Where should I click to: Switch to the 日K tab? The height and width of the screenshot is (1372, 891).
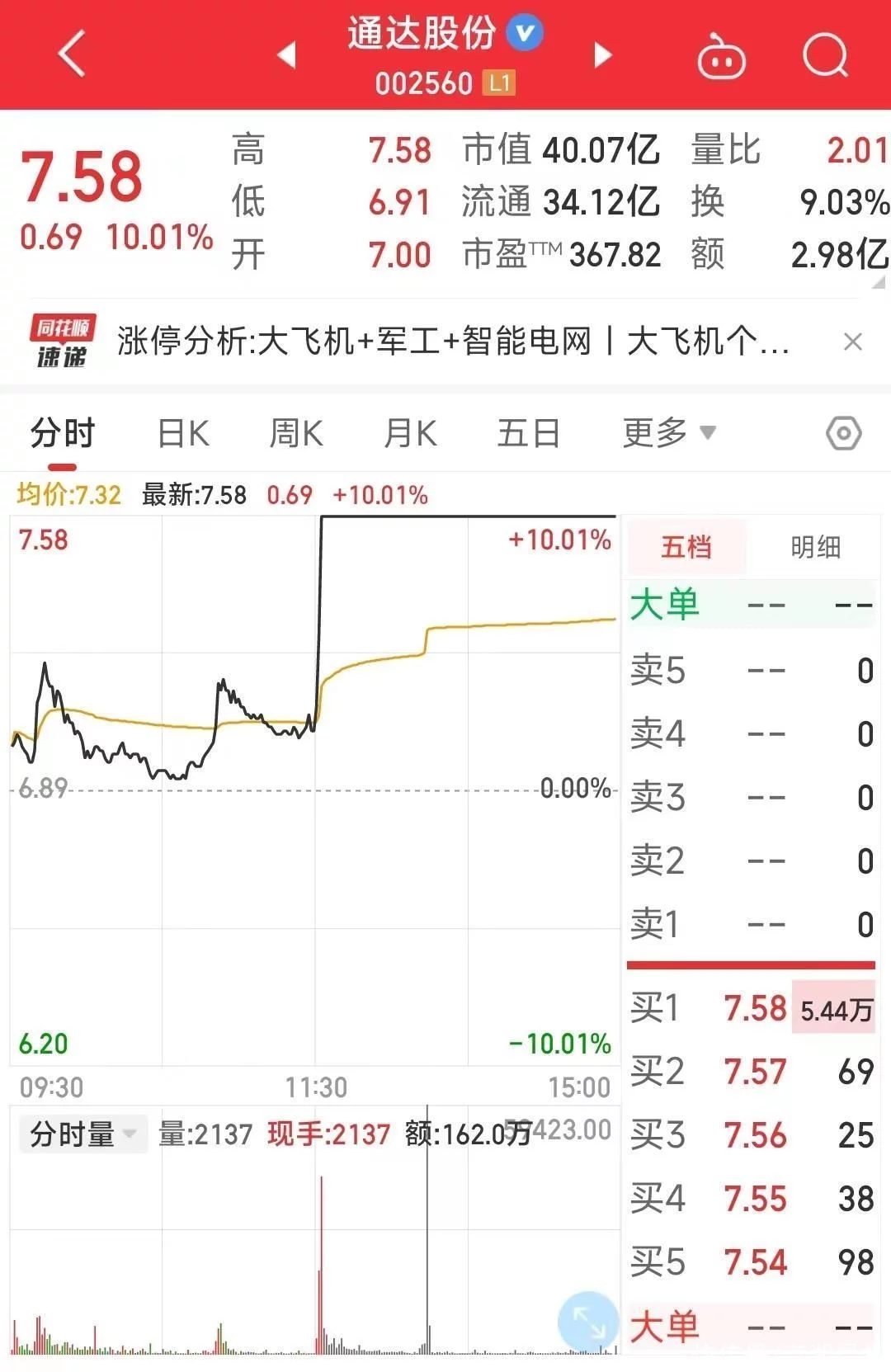click(183, 433)
